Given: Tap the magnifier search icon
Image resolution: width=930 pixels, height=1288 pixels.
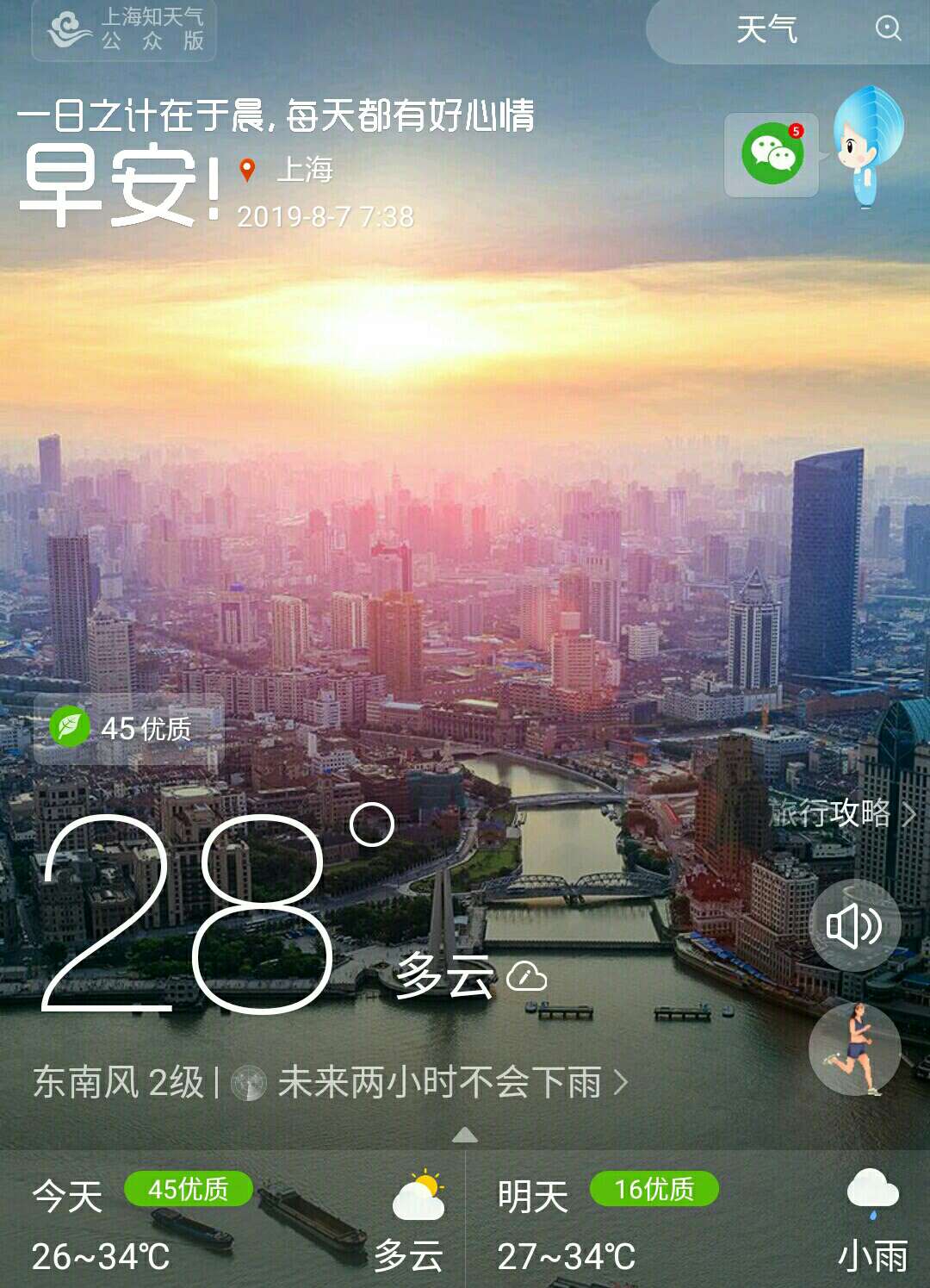Looking at the screenshot, I should pos(887,31).
